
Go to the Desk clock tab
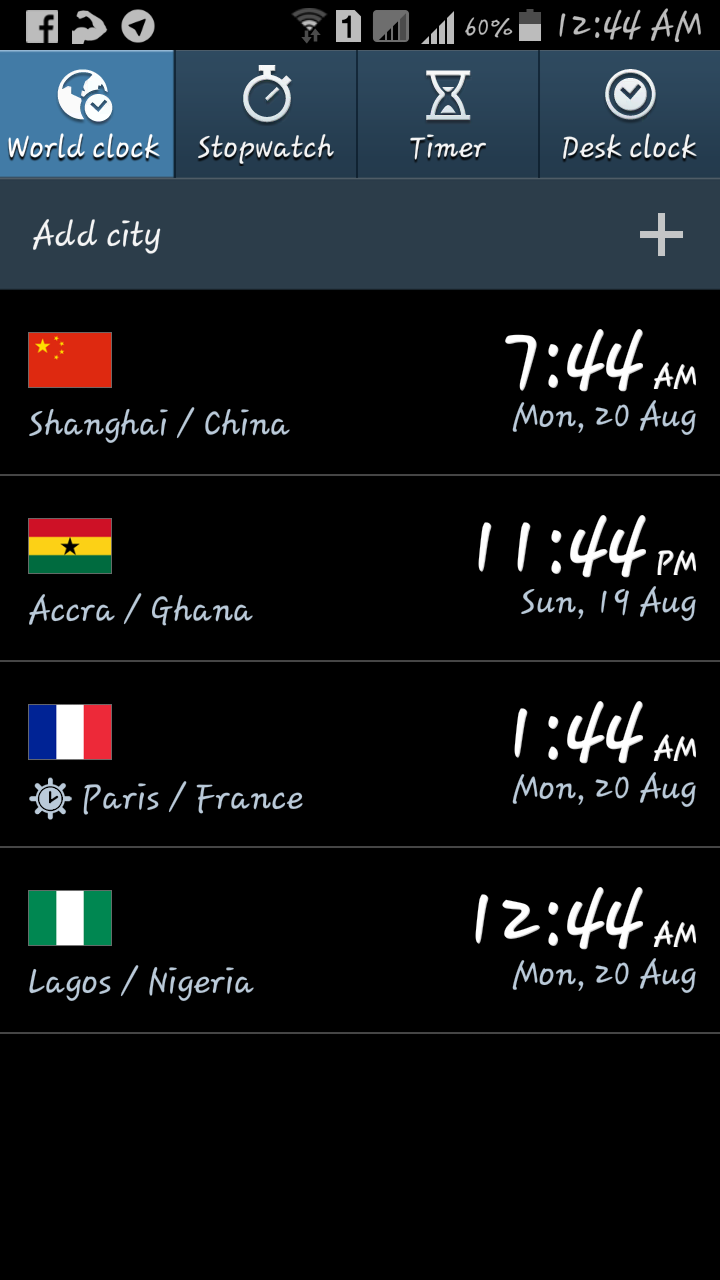tap(629, 115)
